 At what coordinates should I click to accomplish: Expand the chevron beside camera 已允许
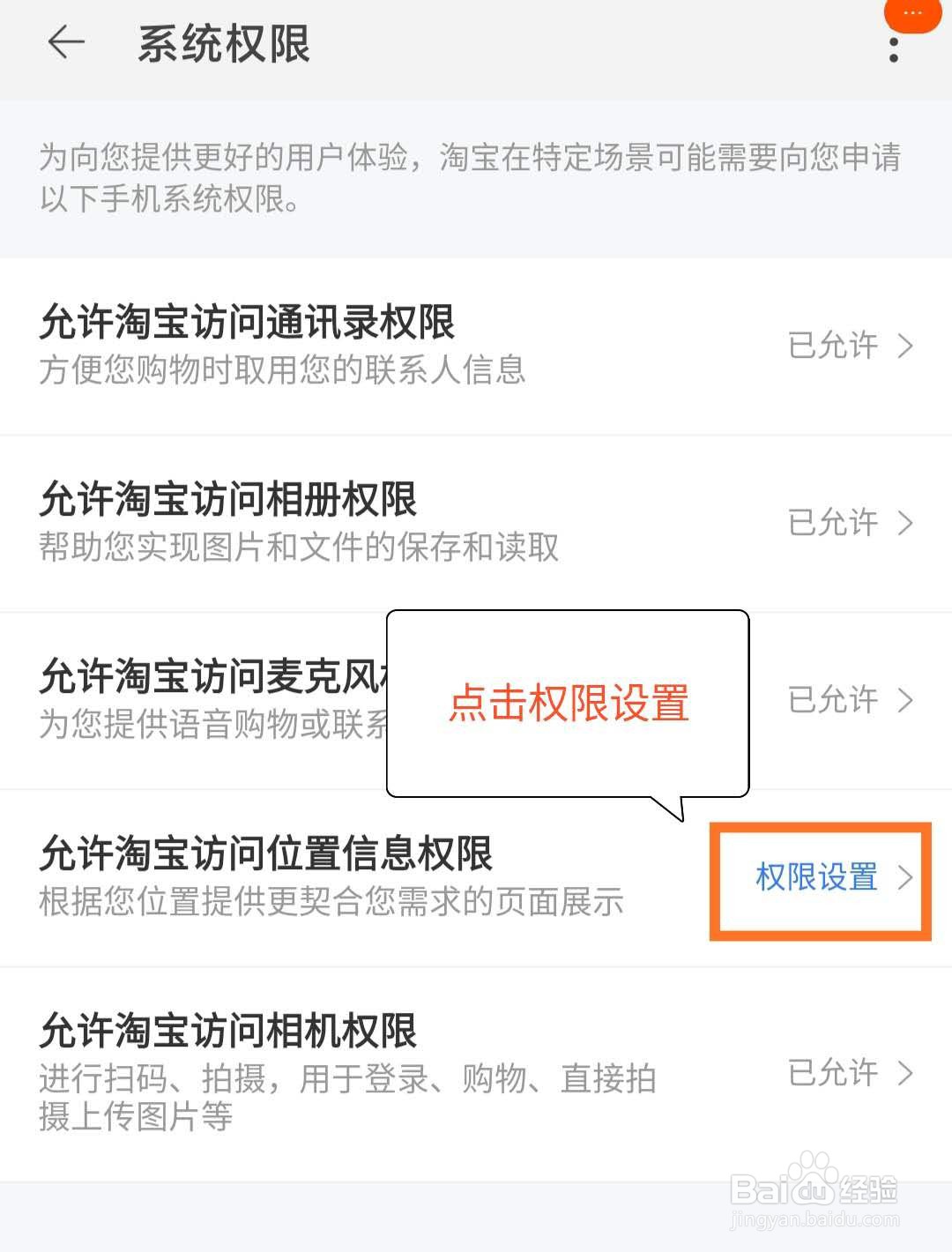tap(905, 1074)
